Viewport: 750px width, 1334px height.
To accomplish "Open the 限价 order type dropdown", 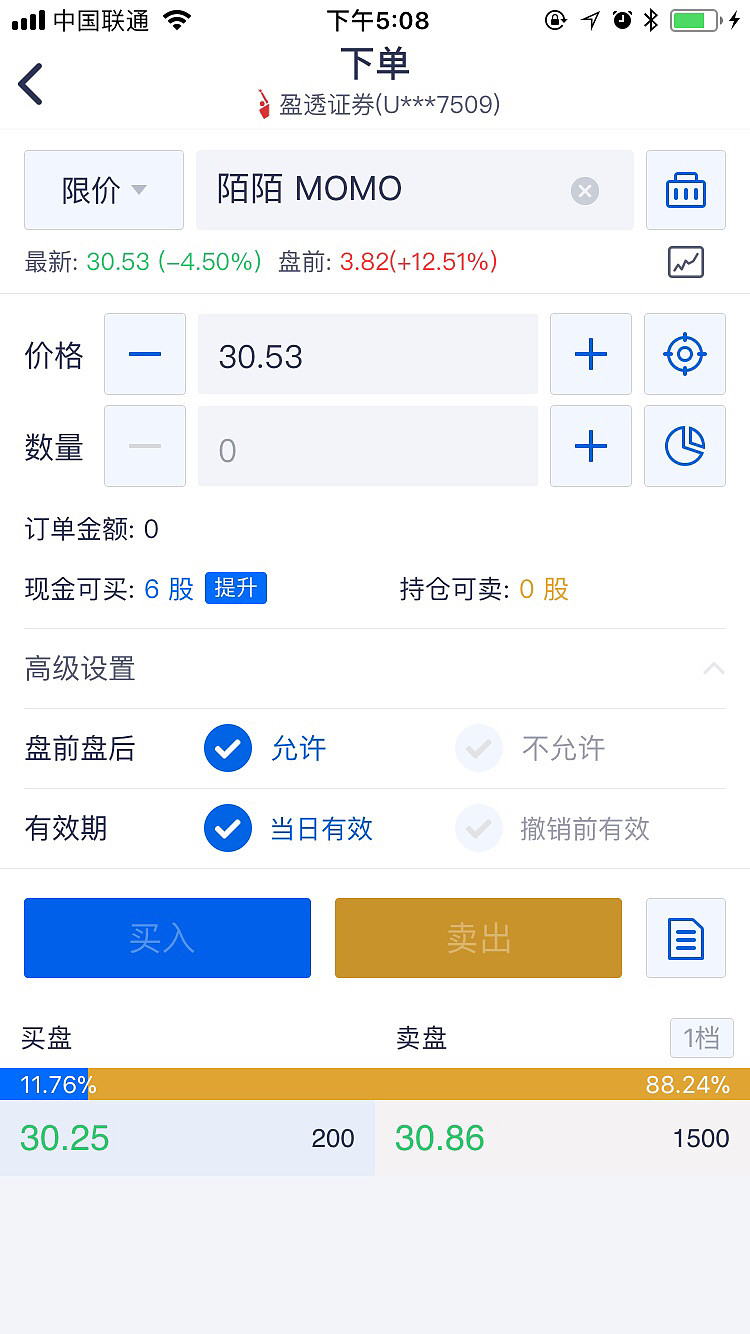I will click(103, 190).
